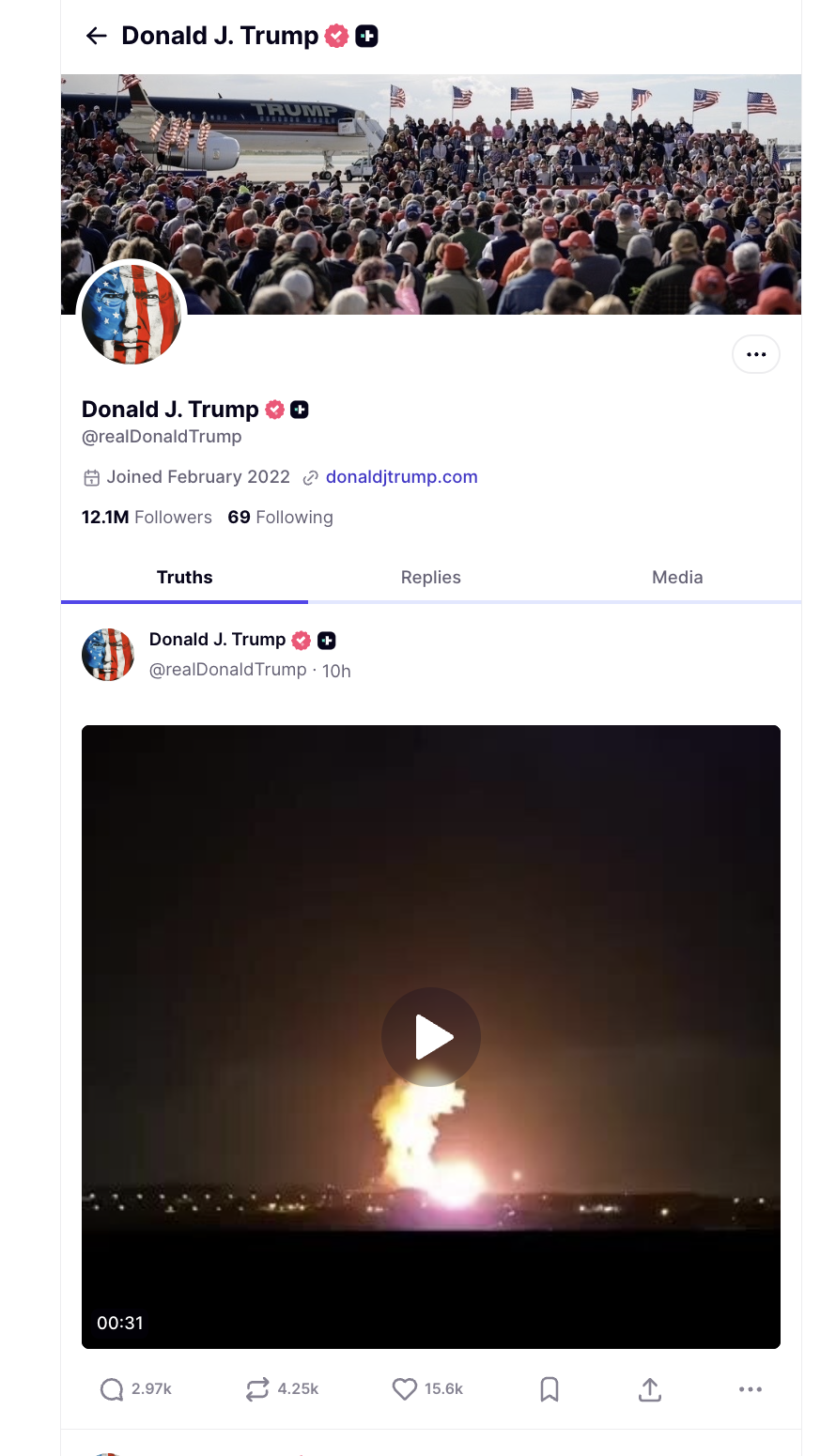This screenshot has height=1456, width=836.
Task: View the 69 Following list
Action: coord(280,518)
